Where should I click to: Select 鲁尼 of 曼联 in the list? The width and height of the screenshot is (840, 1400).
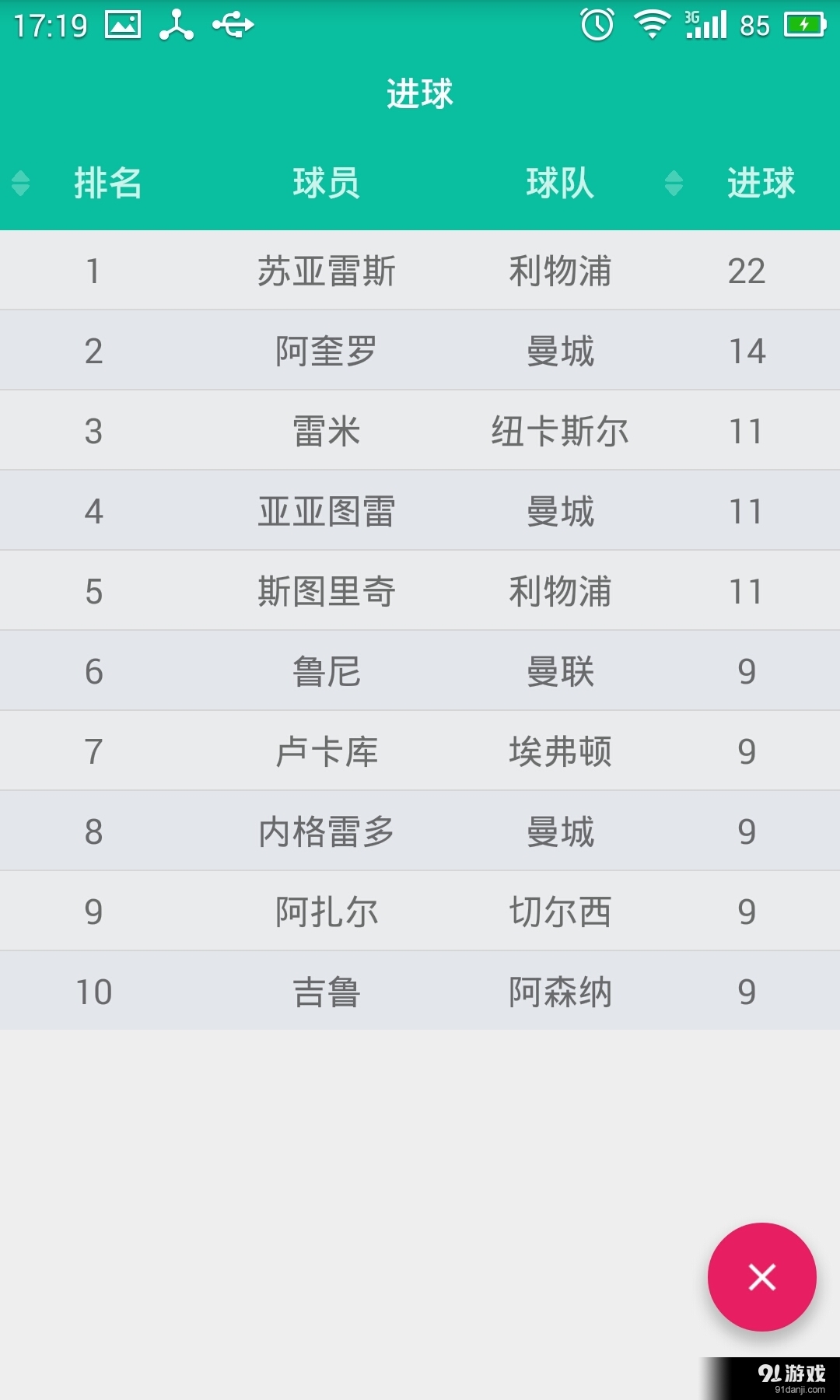[420, 671]
